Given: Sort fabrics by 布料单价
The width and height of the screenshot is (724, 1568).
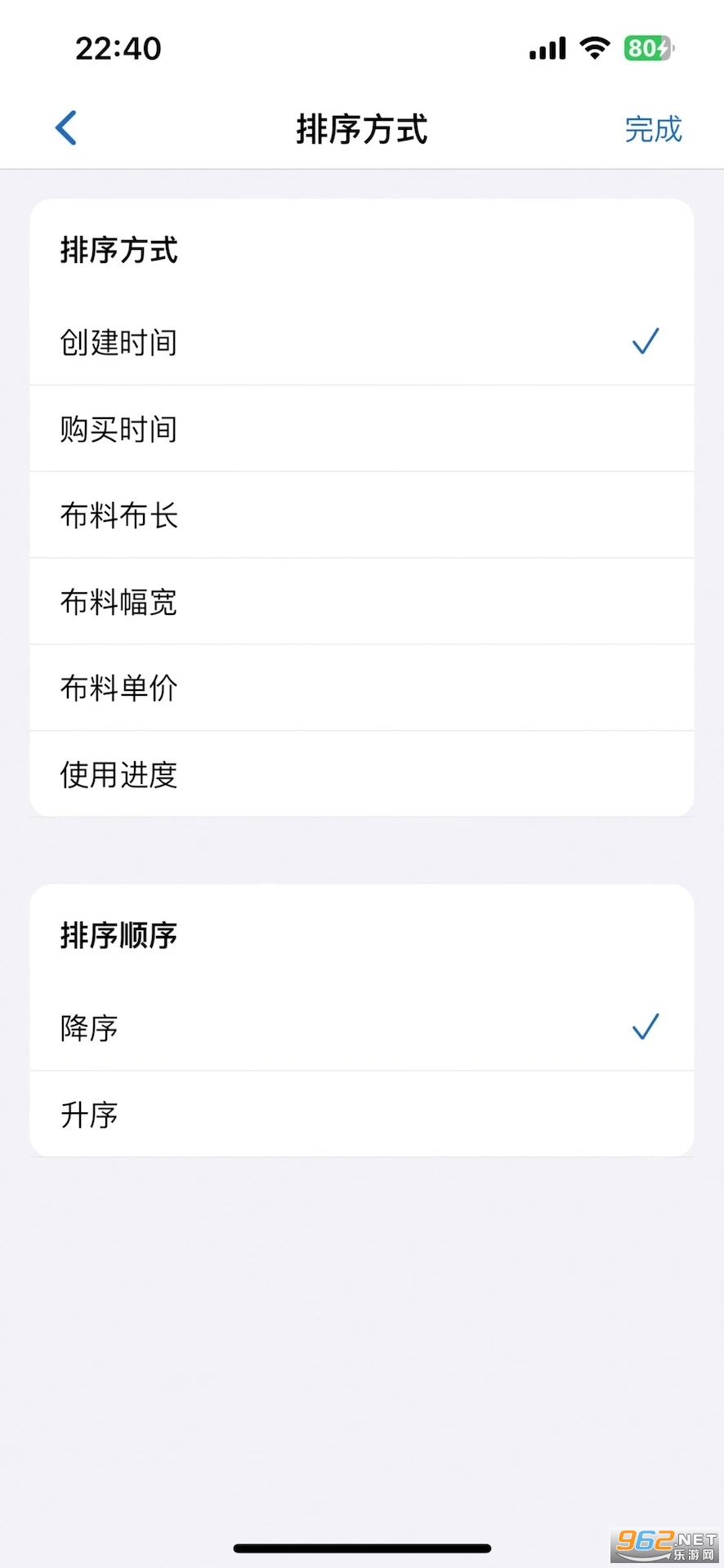Looking at the screenshot, I should click(361, 688).
